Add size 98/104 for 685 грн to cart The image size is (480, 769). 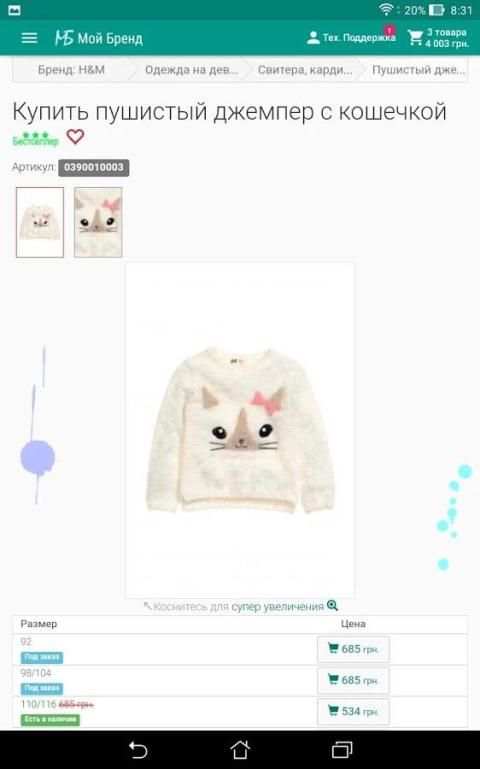tap(354, 680)
